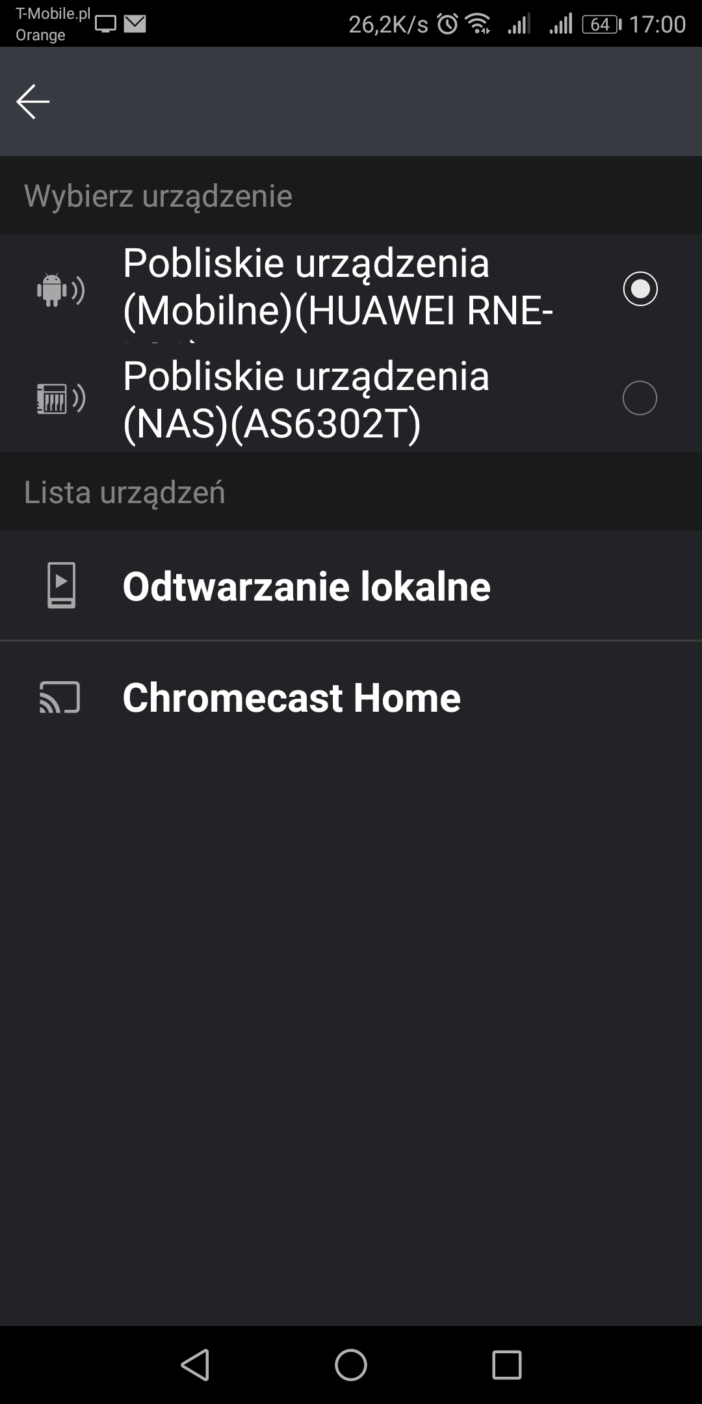Image resolution: width=702 pixels, height=1404 pixels.
Task: Open the recent apps overview
Action: (507, 1364)
